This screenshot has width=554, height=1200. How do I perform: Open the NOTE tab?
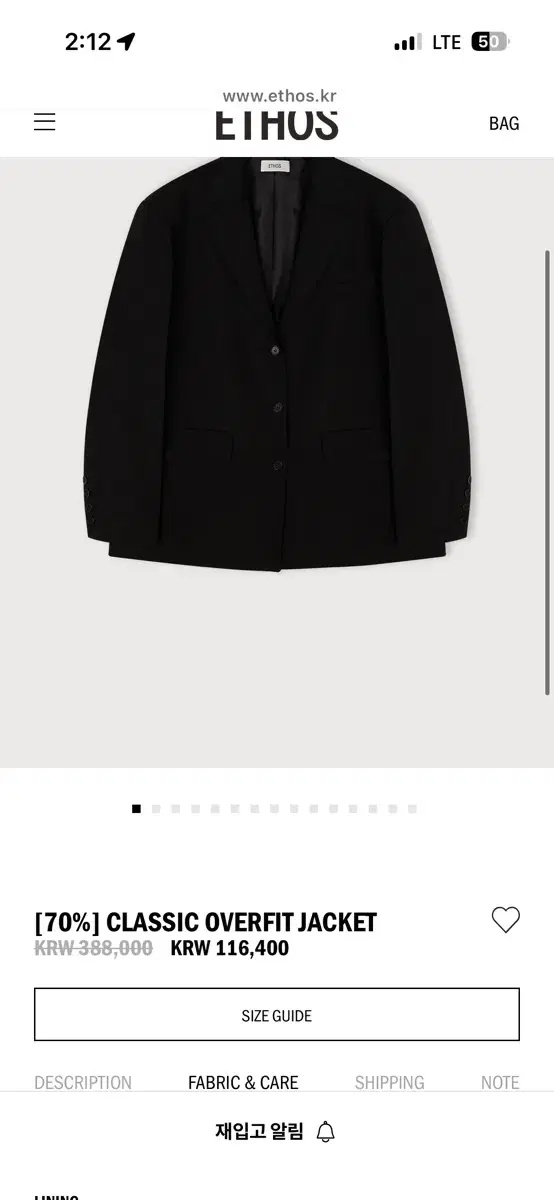pos(500,1083)
